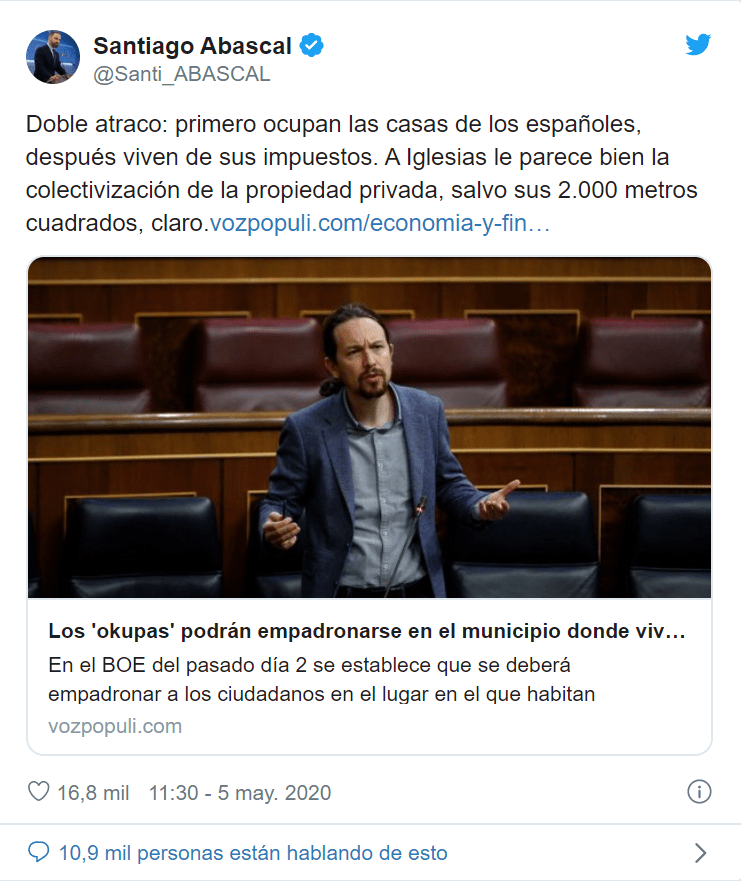
Task: View 10,9 mil personas están hablando de esto
Action: click(253, 853)
